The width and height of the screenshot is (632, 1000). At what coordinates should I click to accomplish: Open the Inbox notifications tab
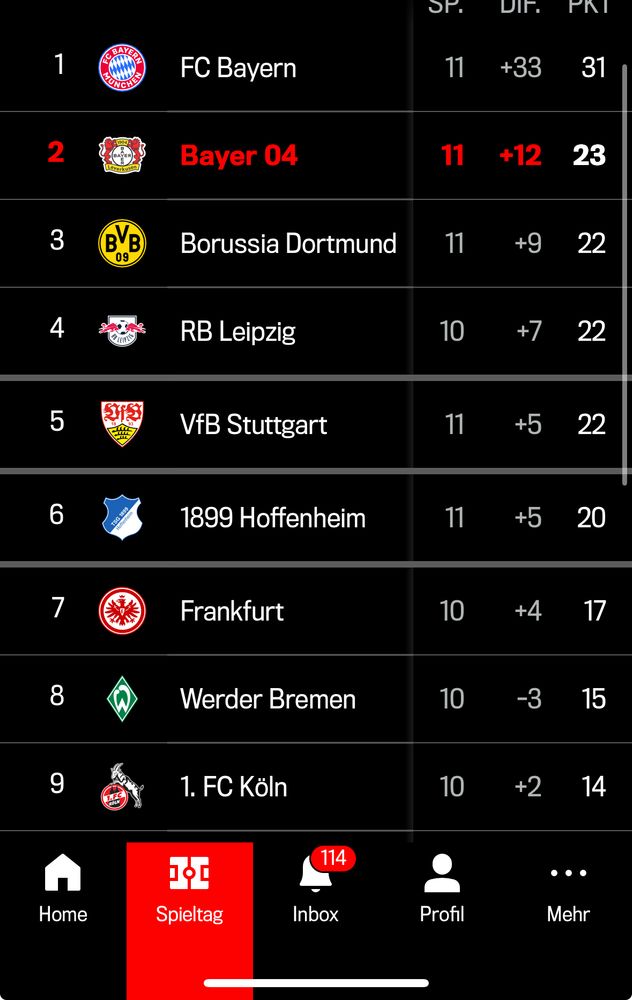point(316,888)
